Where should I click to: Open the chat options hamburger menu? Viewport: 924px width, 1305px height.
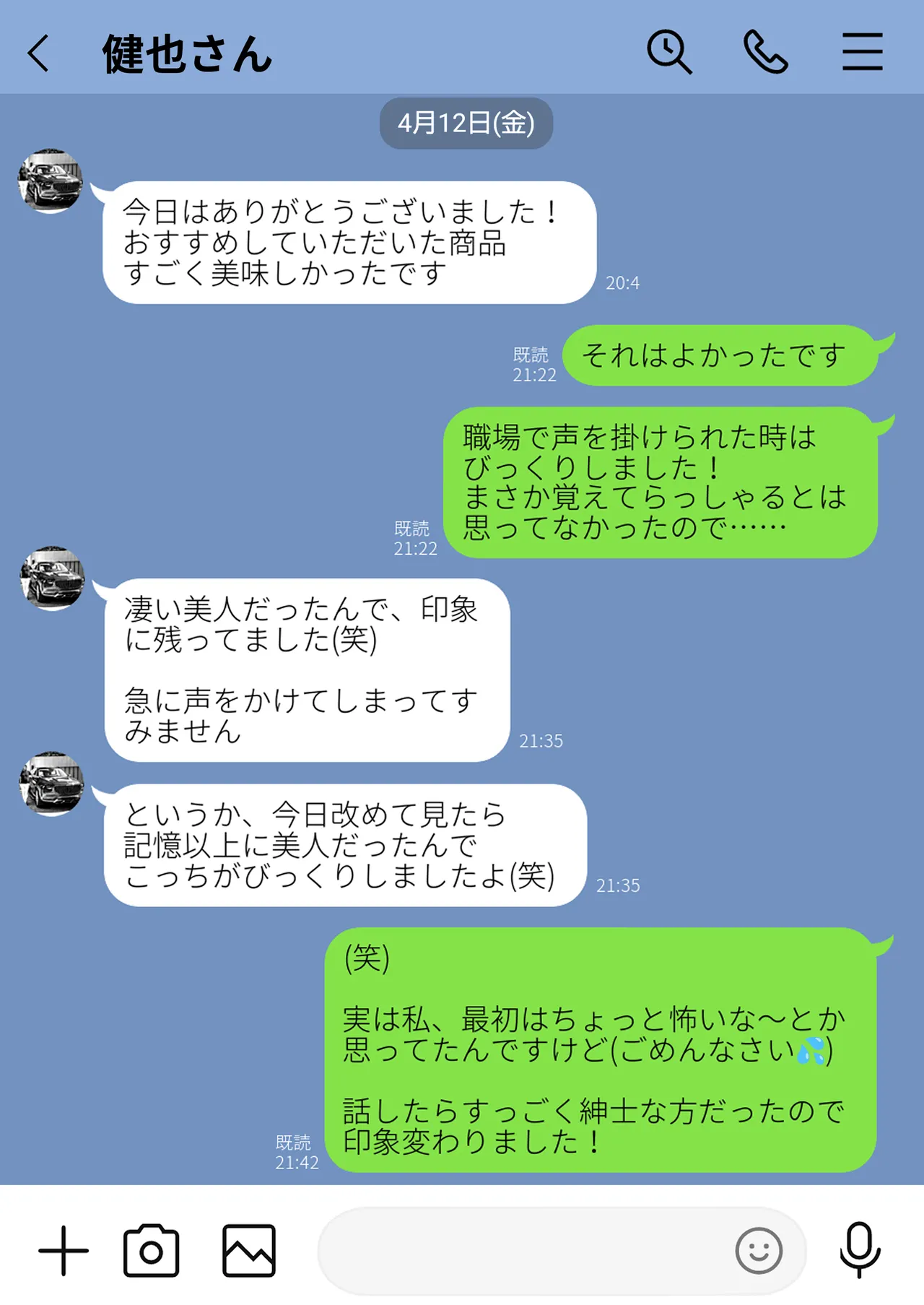point(862,51)
